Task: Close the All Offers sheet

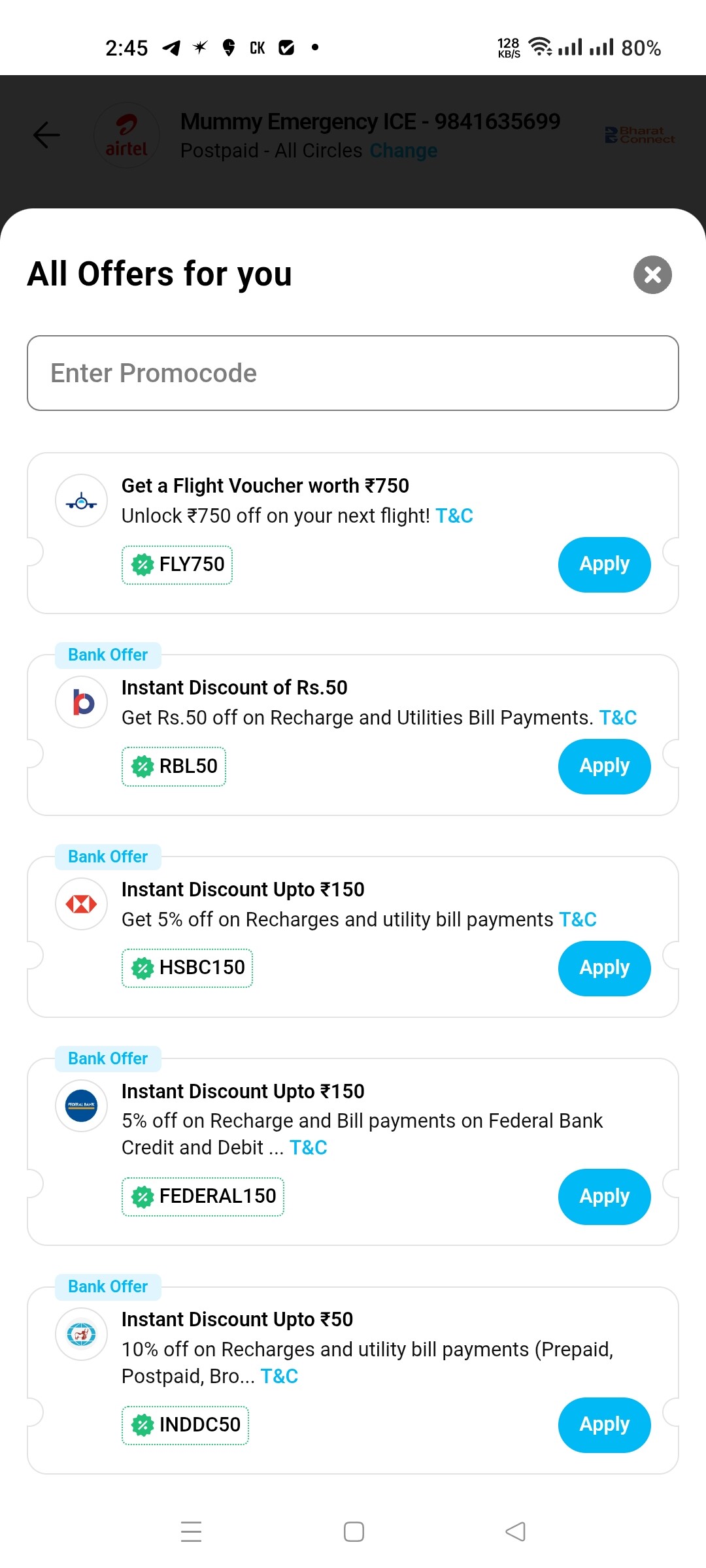Action: (x=652, y=274)
